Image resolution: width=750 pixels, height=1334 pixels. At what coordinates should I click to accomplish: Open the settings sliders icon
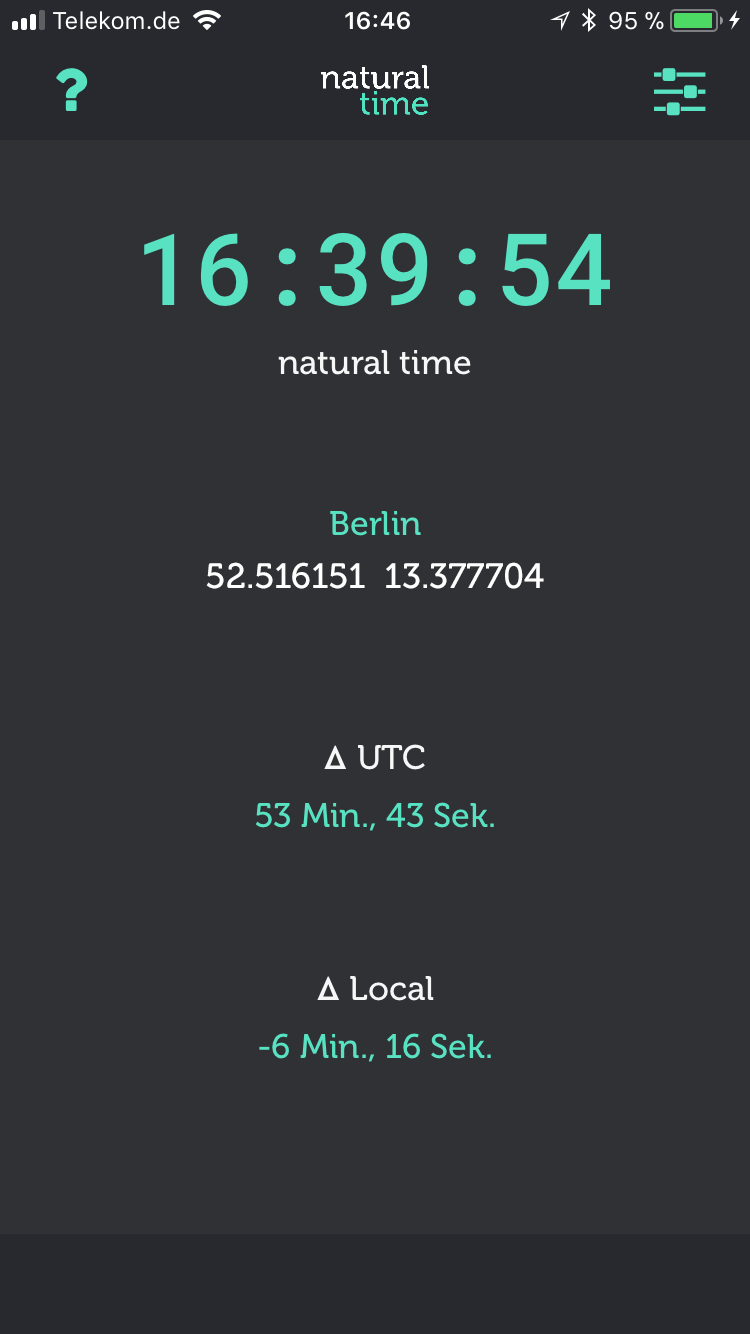[680, 91]
